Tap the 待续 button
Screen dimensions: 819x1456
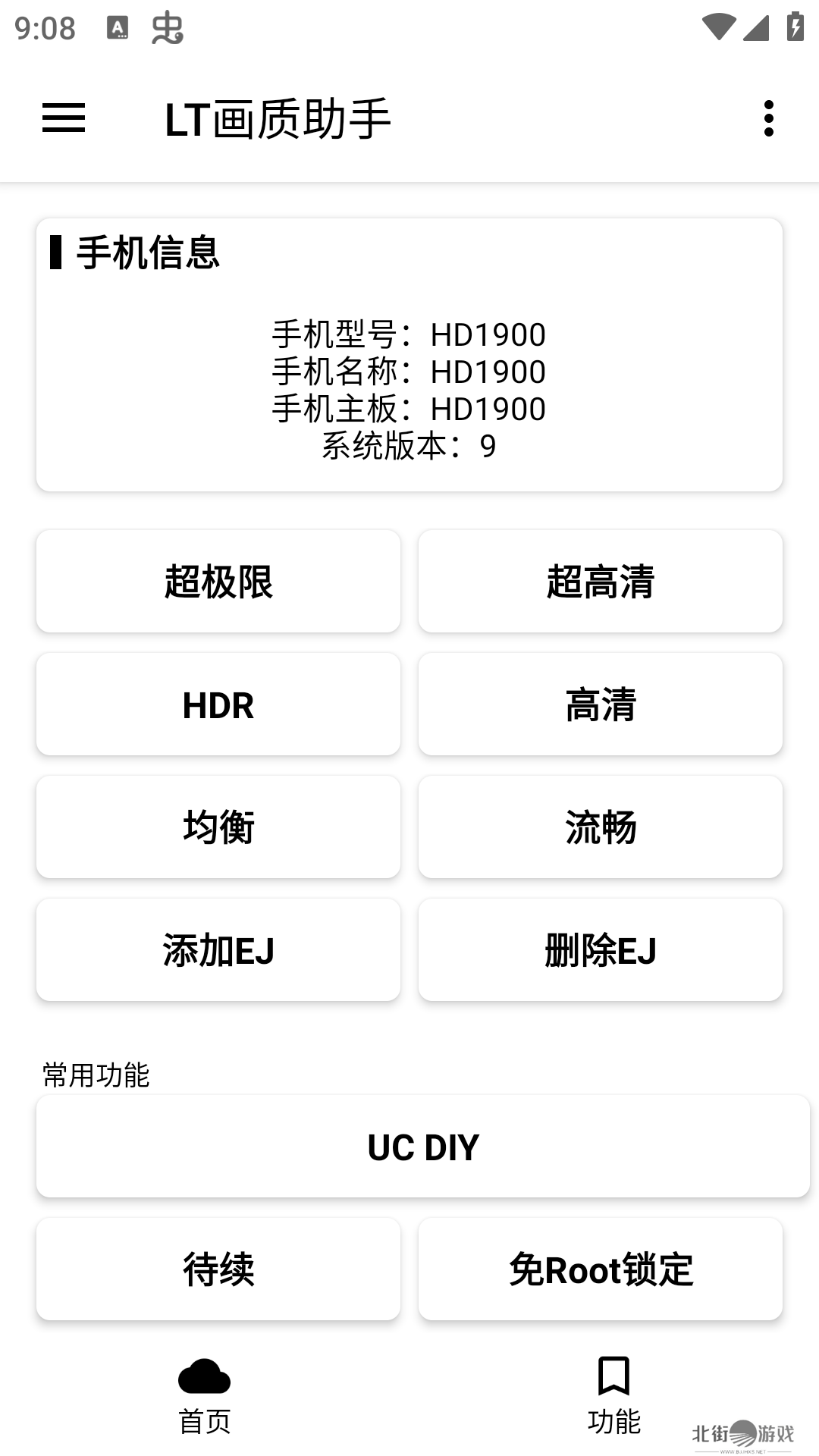coord(218,1269)
